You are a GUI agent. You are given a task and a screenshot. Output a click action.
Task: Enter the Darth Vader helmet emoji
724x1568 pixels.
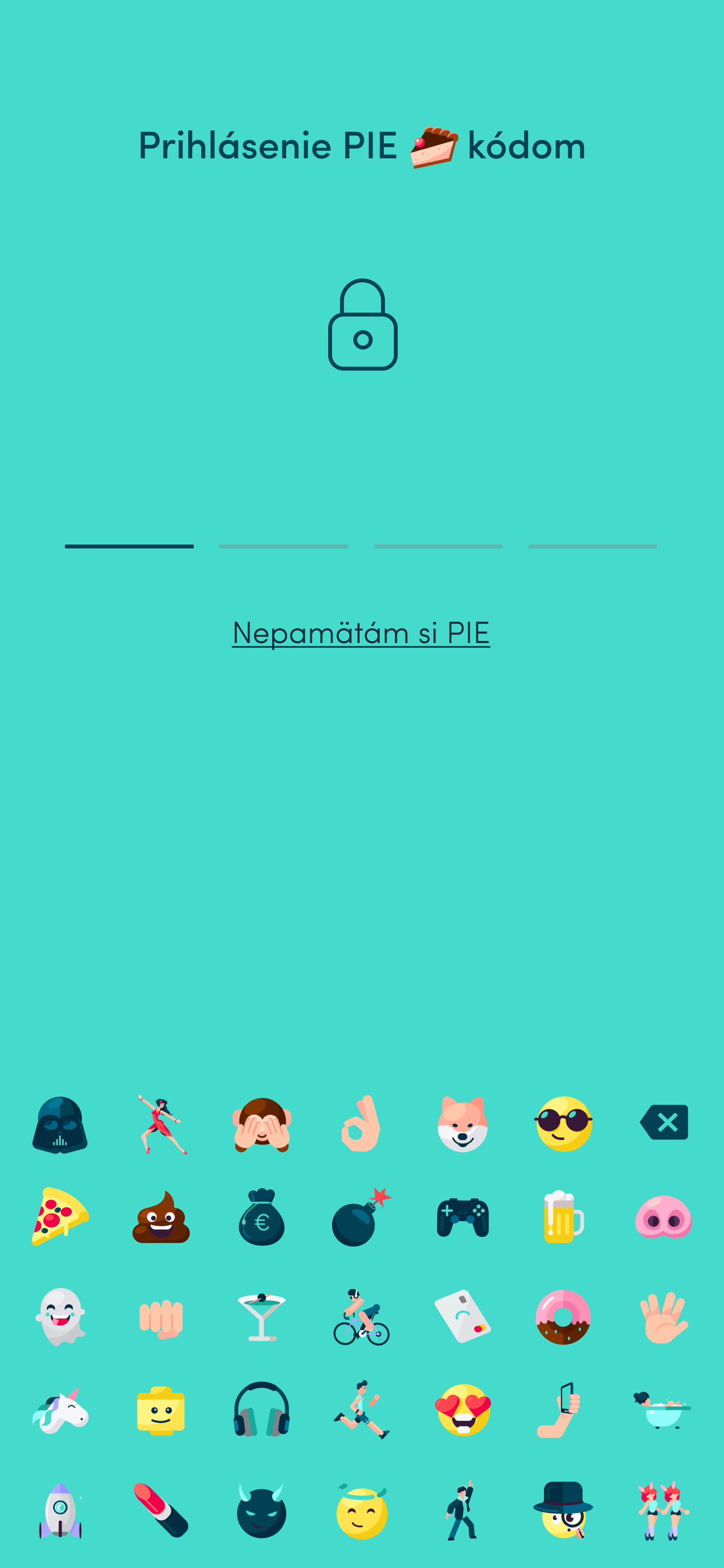click(x=60, y=1124)
